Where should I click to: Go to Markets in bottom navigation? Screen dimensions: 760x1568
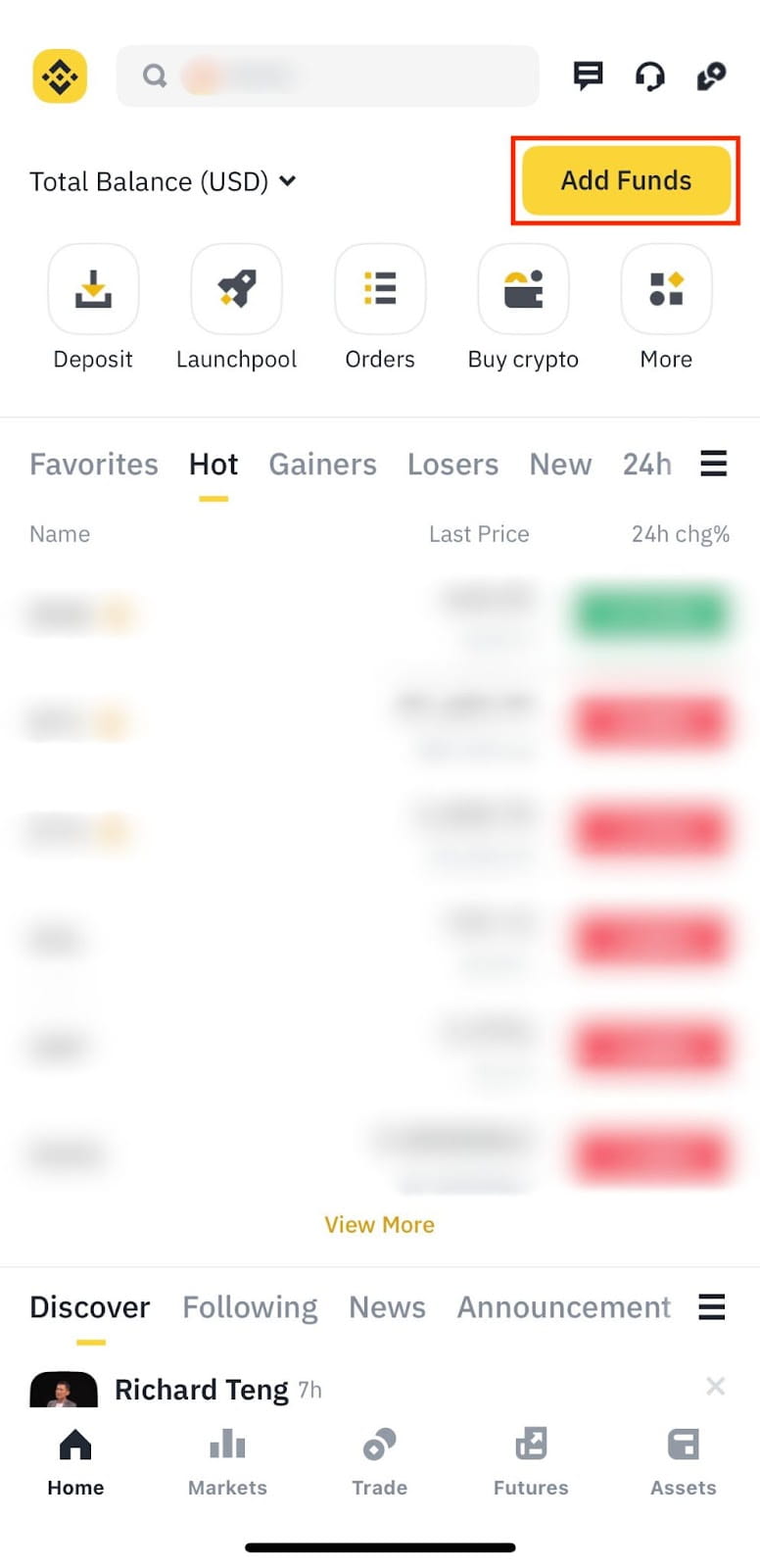[227, 1461]
